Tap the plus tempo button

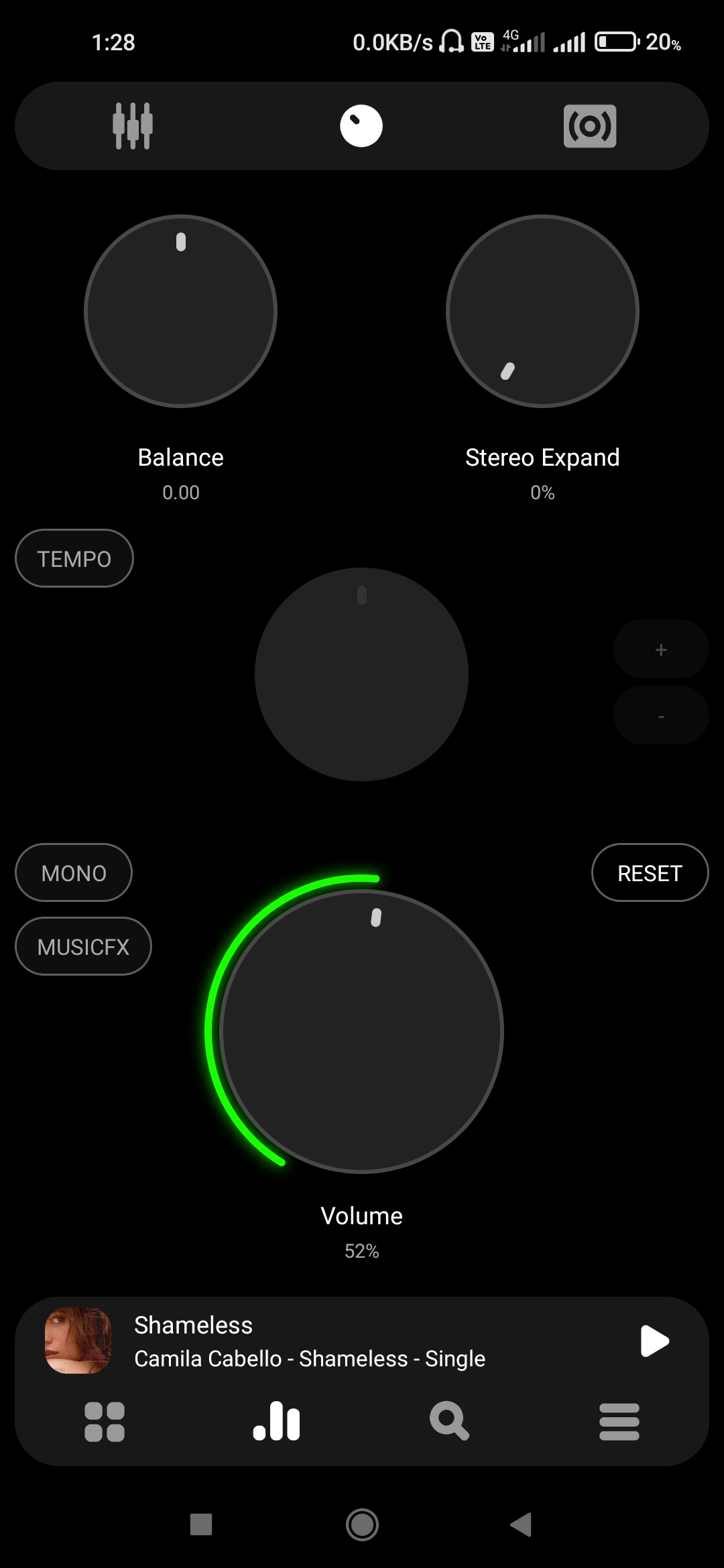pyautogui.click(x=661, y=649)
